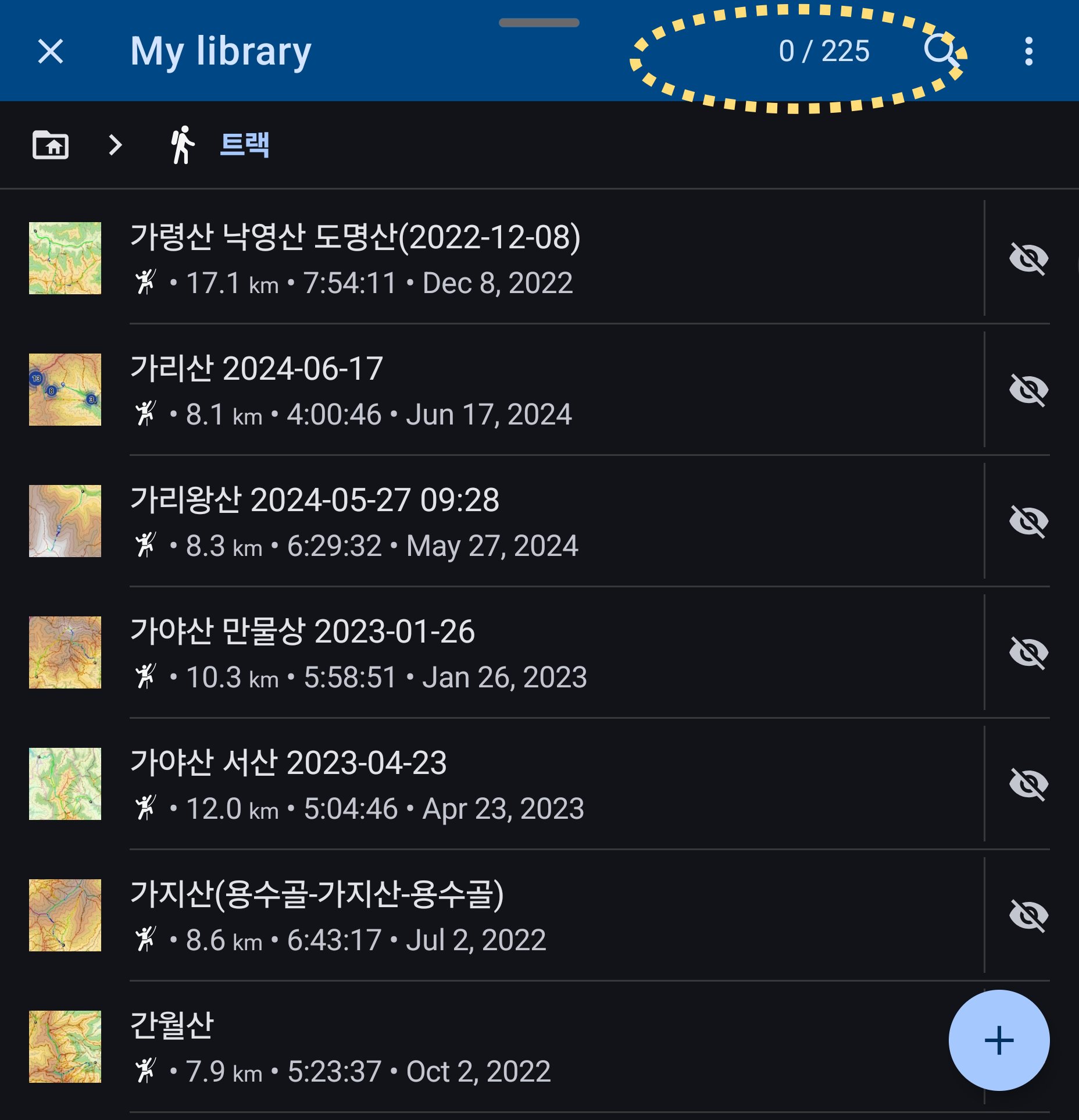This screenshot has width=1079, height=1120.
Task: Open search in My library
Action: tap(940, 51)
